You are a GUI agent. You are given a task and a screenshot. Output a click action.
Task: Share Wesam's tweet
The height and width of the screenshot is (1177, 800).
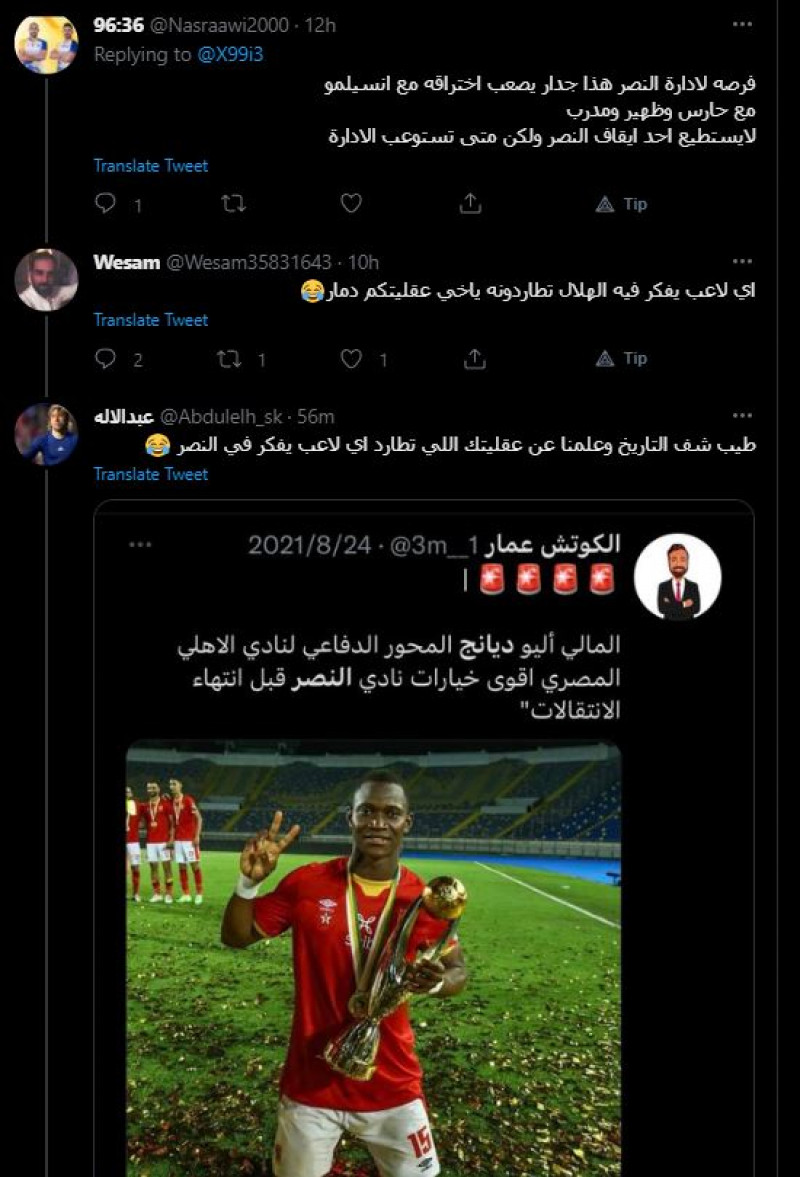[475, 359]
